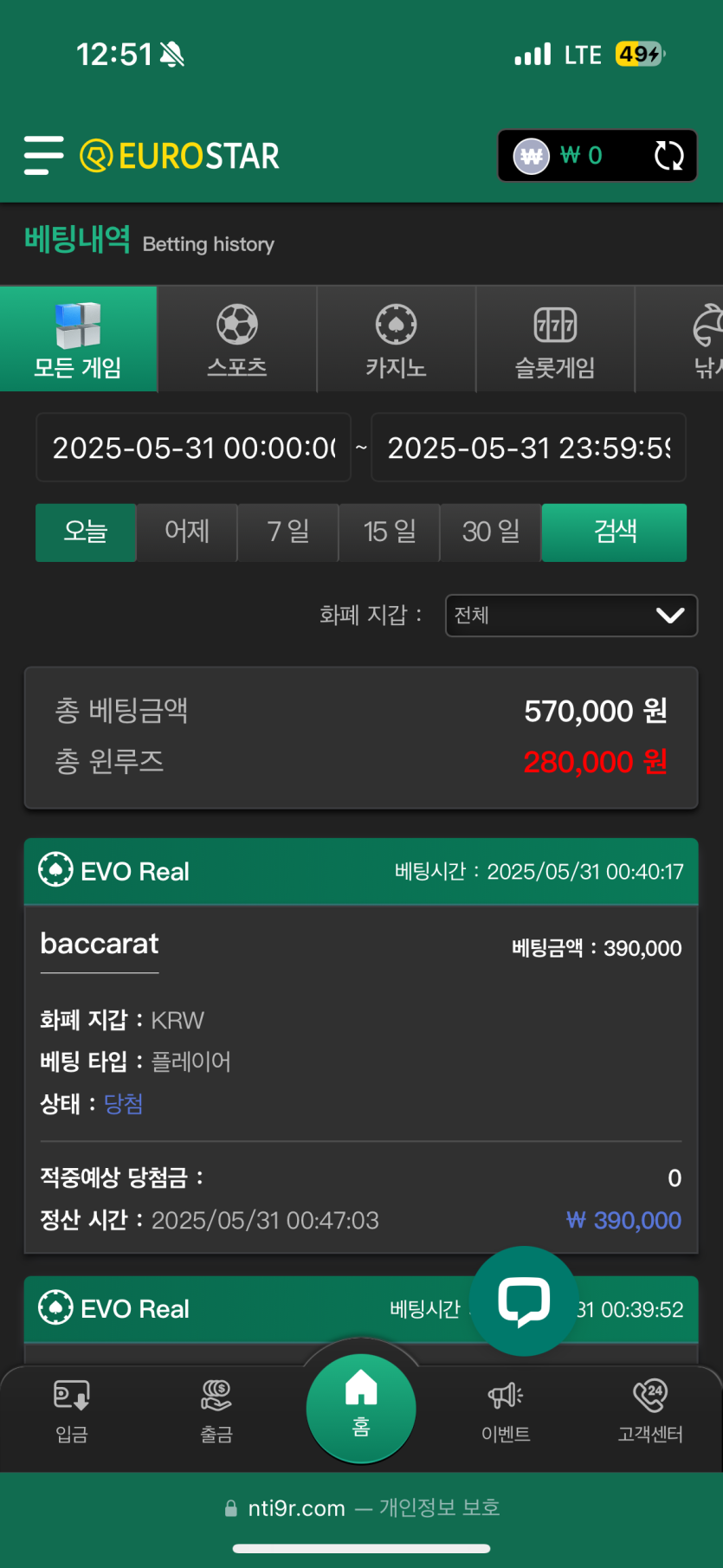Open the hamburger menu

click(43, 156)
